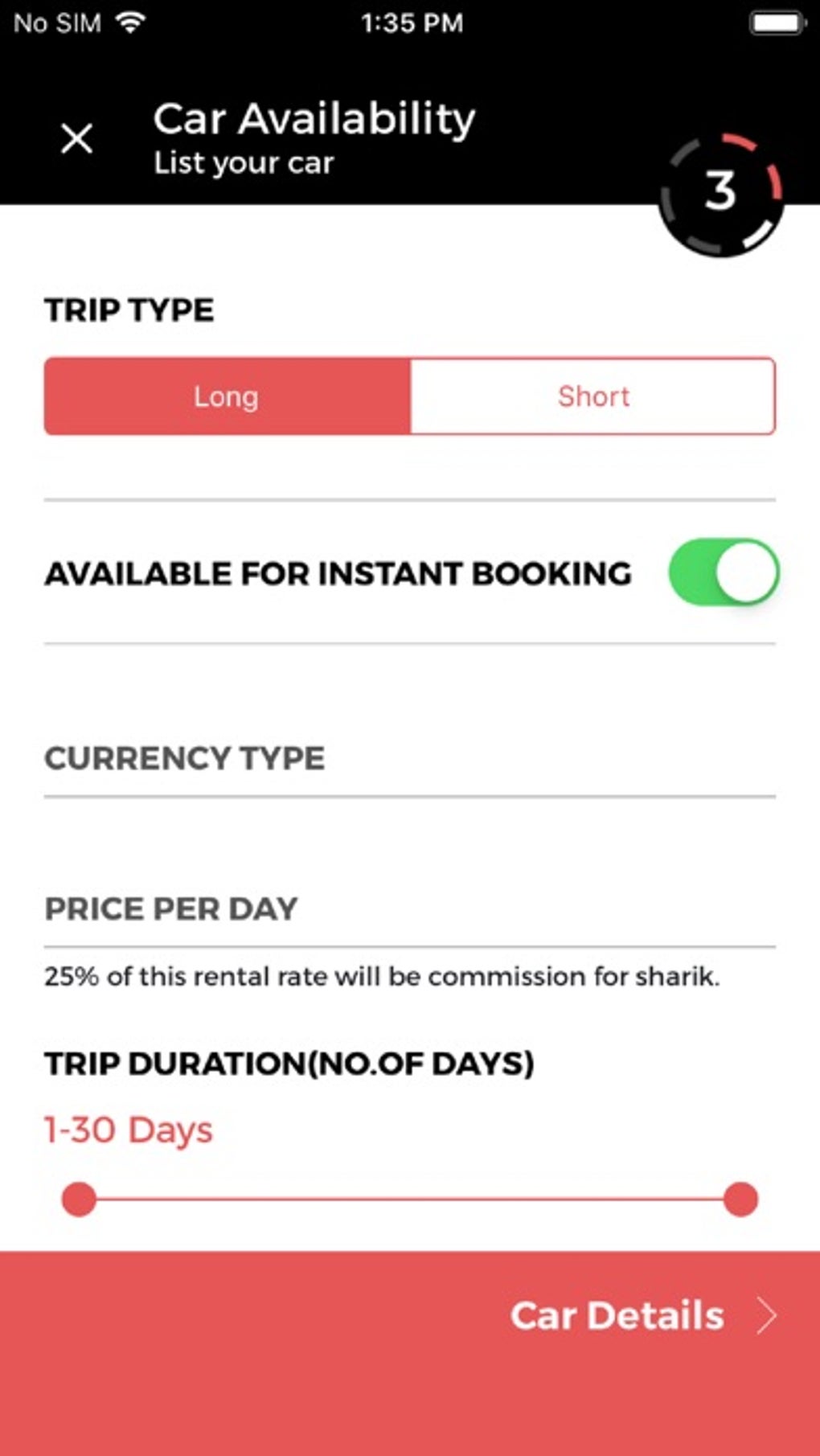This screenshot has width=820, height=1456.
Task: Tap the minimum trip duration slider handle
Action: click(79, 1199)
